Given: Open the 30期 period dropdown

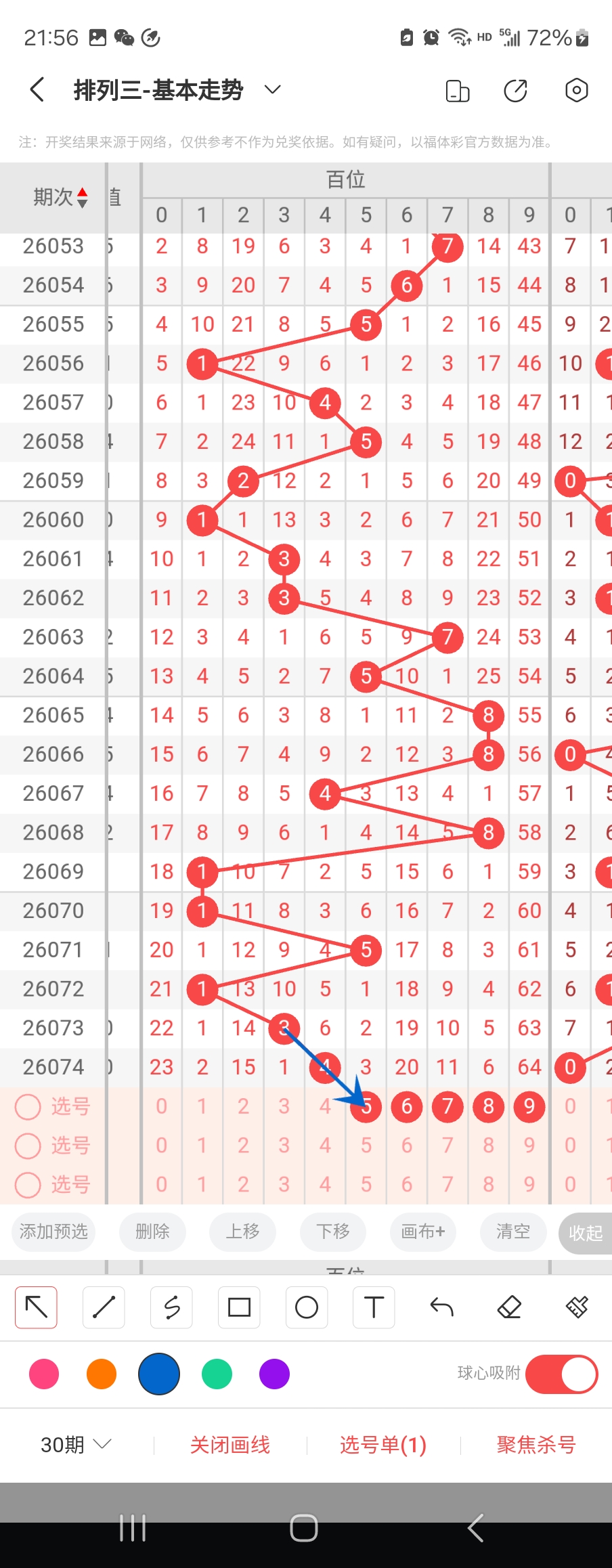Looking at the screenshot, I should point(75,1445).
